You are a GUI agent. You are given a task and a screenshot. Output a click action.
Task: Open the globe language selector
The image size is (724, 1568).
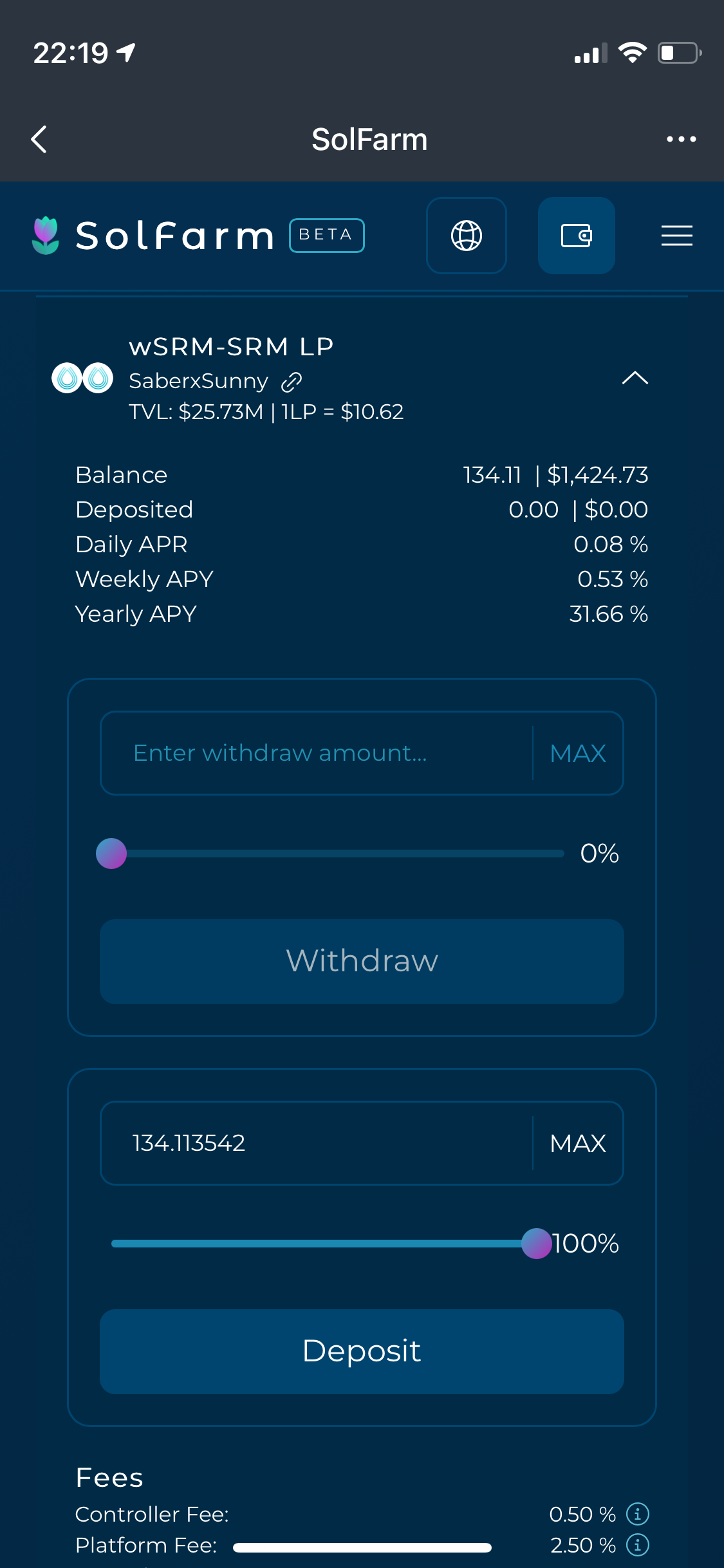(467, 236)
